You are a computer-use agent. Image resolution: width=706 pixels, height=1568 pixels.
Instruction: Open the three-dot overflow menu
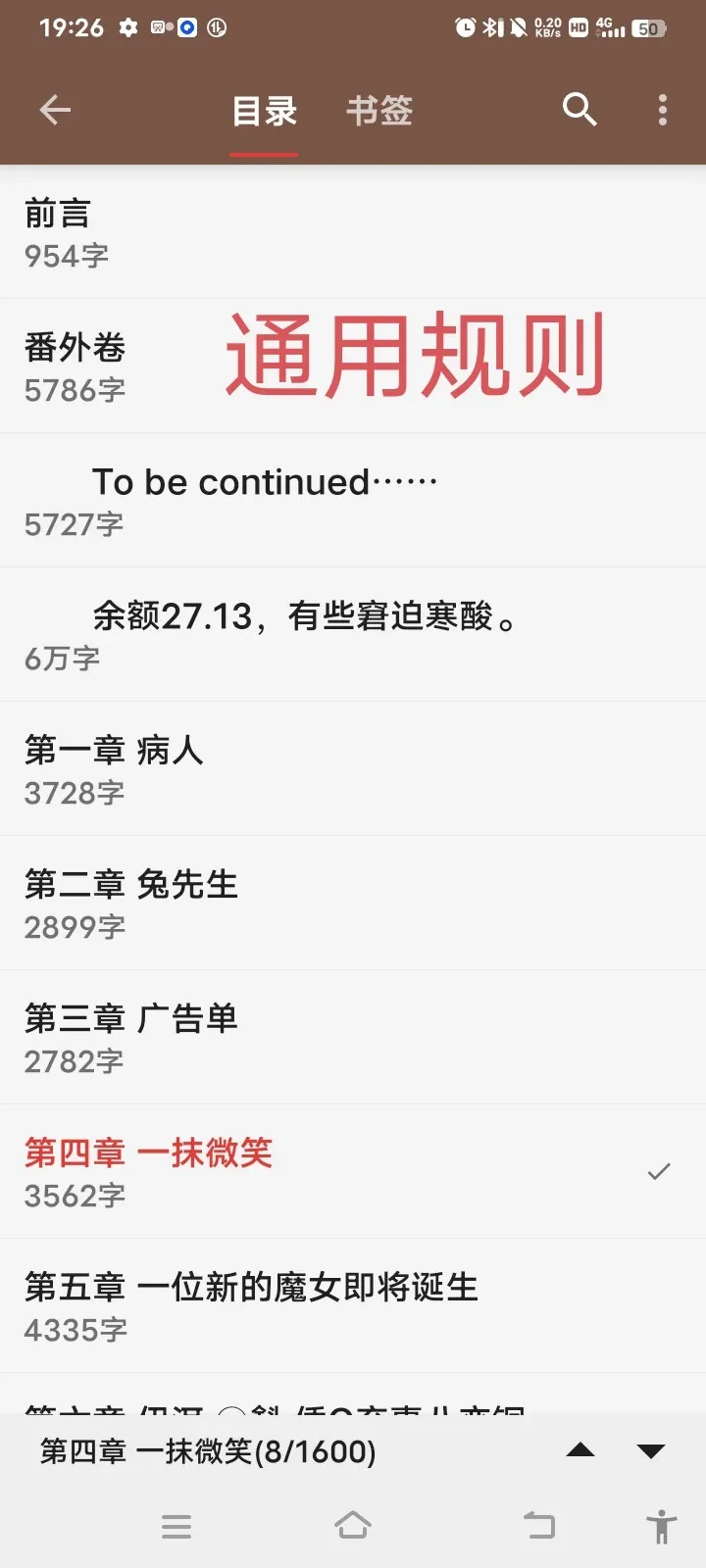663,110
